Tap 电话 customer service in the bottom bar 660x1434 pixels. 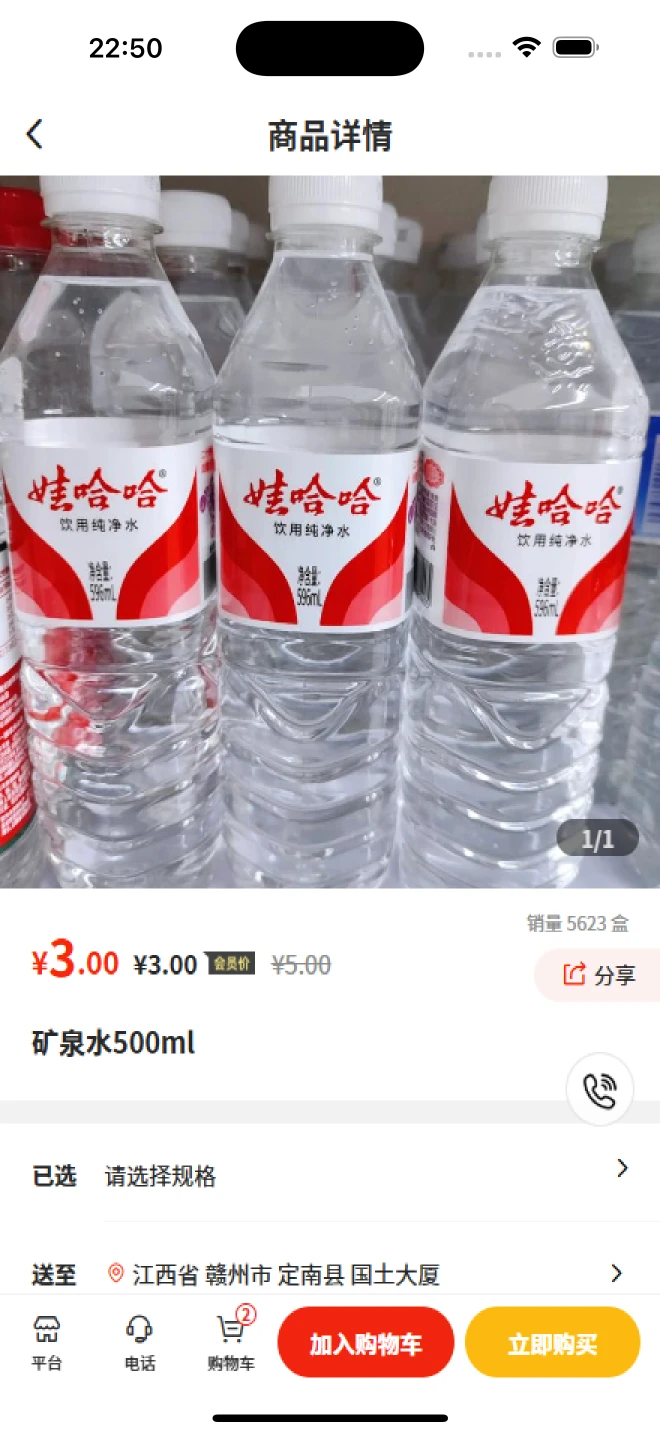click(139, 1342)
